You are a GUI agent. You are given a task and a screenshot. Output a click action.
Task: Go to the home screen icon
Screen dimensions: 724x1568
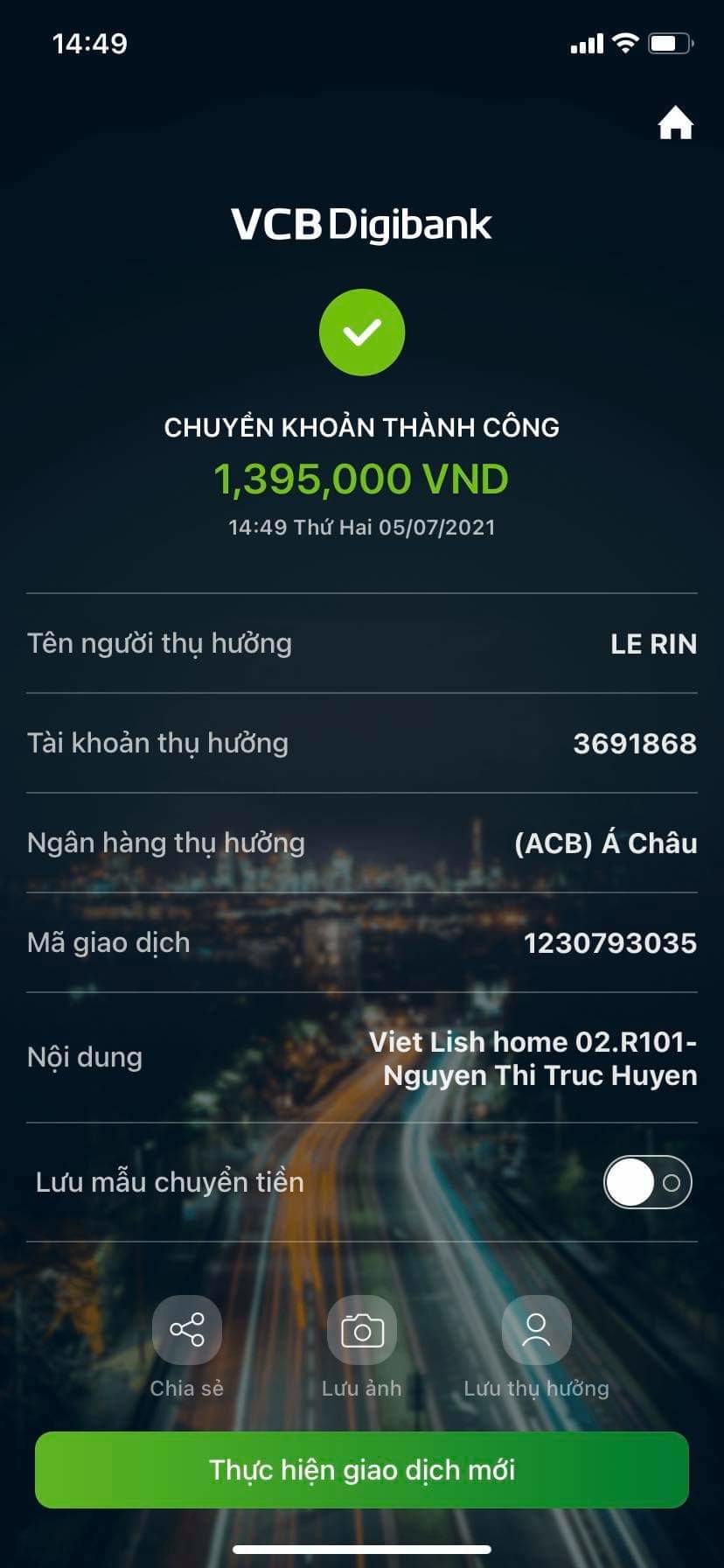point(675,123)
